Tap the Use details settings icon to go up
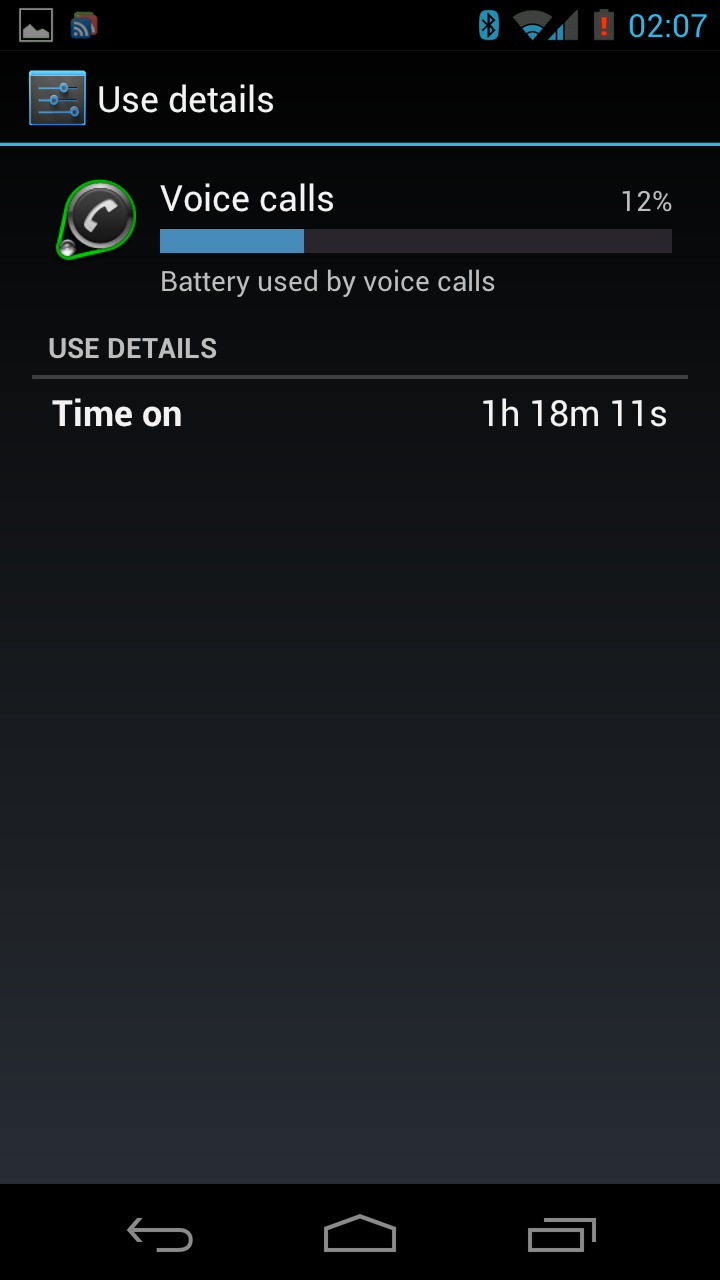This screenshot has width=720, height=1280. pos(57,98)
